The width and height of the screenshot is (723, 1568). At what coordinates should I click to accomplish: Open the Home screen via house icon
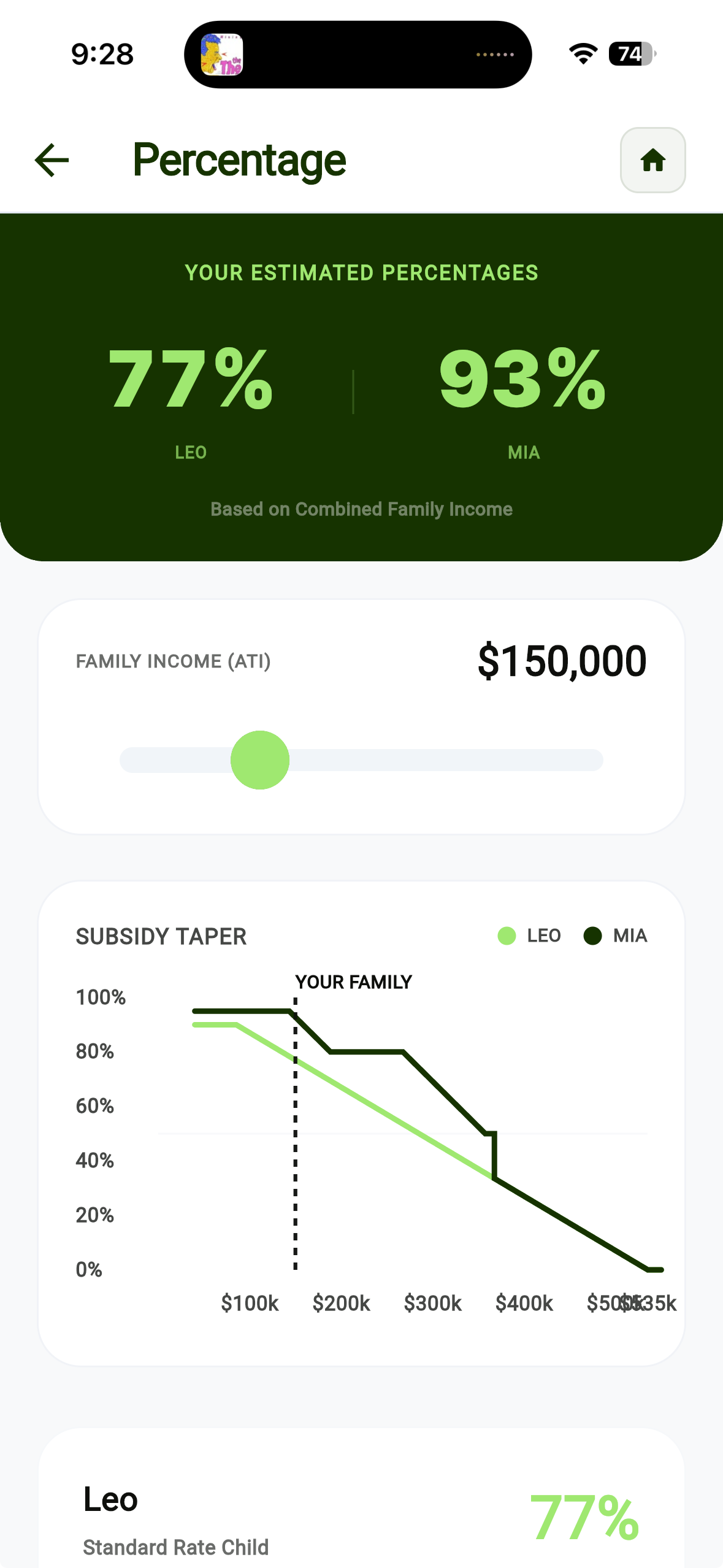tap(652, 161)
